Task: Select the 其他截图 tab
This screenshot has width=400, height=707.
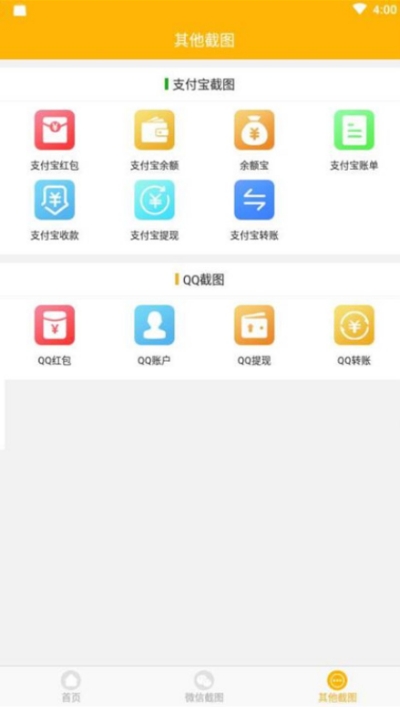Action: tap(337, 686)
